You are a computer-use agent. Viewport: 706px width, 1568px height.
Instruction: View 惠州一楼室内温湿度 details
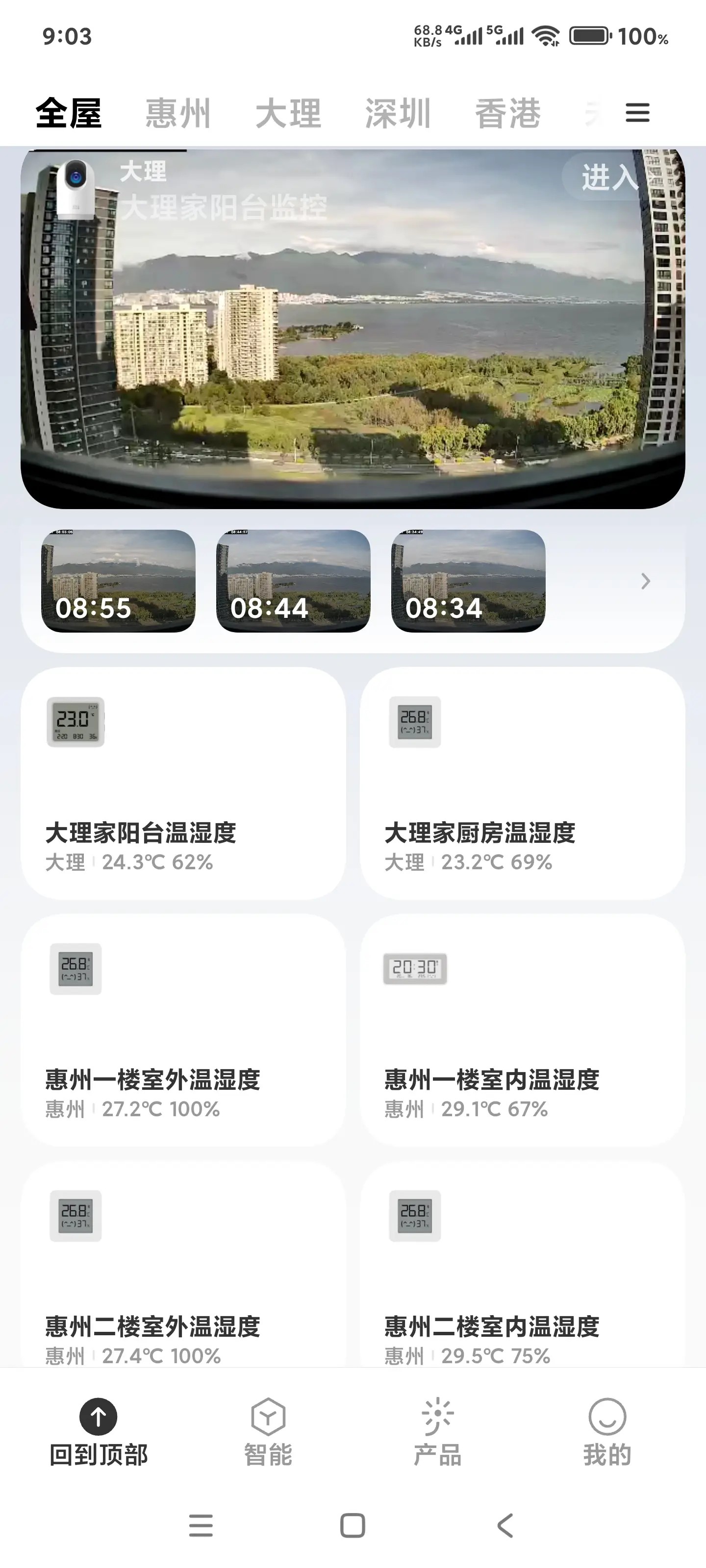pos(522,1030)
